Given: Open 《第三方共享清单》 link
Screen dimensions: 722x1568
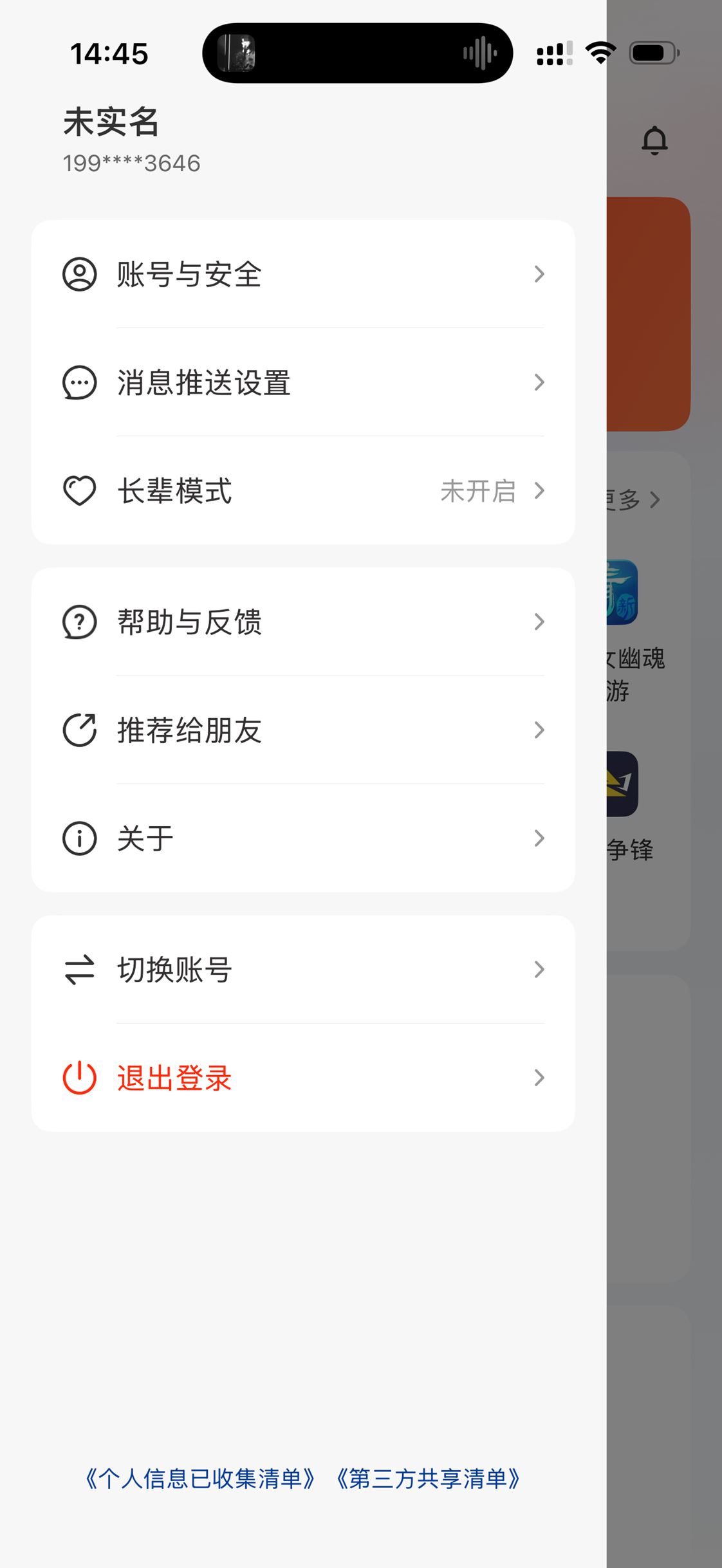Looking at the screenshot, I should [x=429, y=1479].
